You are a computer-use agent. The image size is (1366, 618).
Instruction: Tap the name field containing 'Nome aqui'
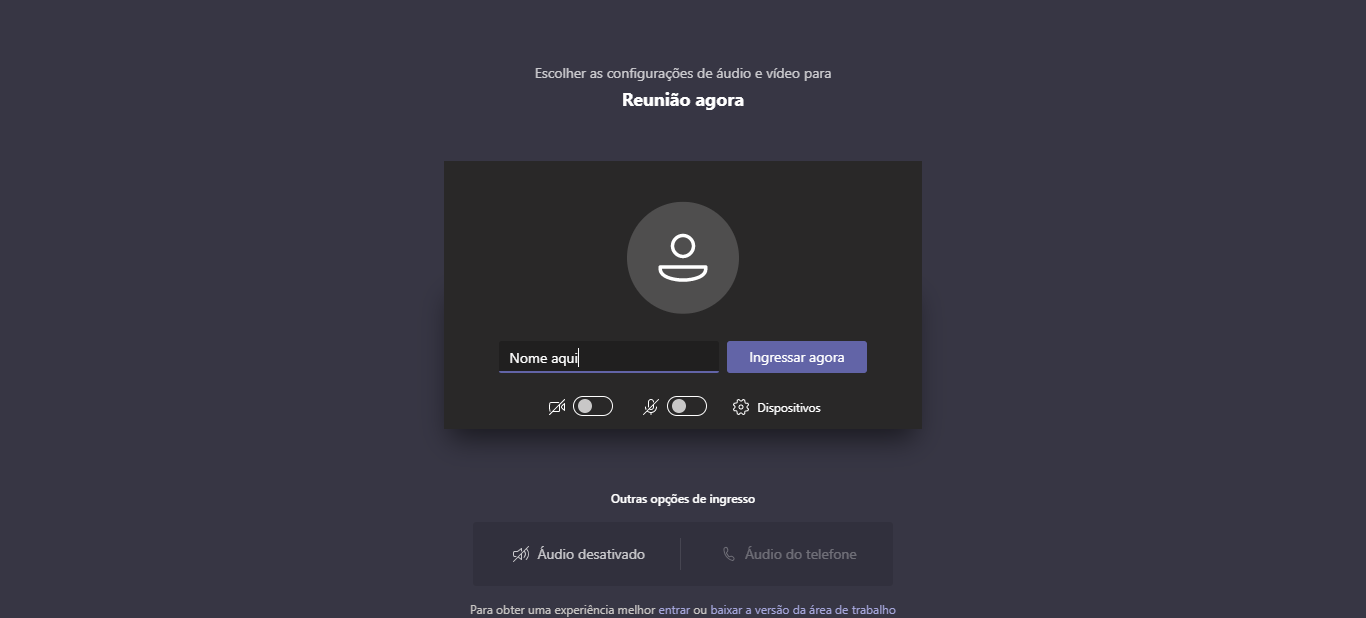click(608, 357)
